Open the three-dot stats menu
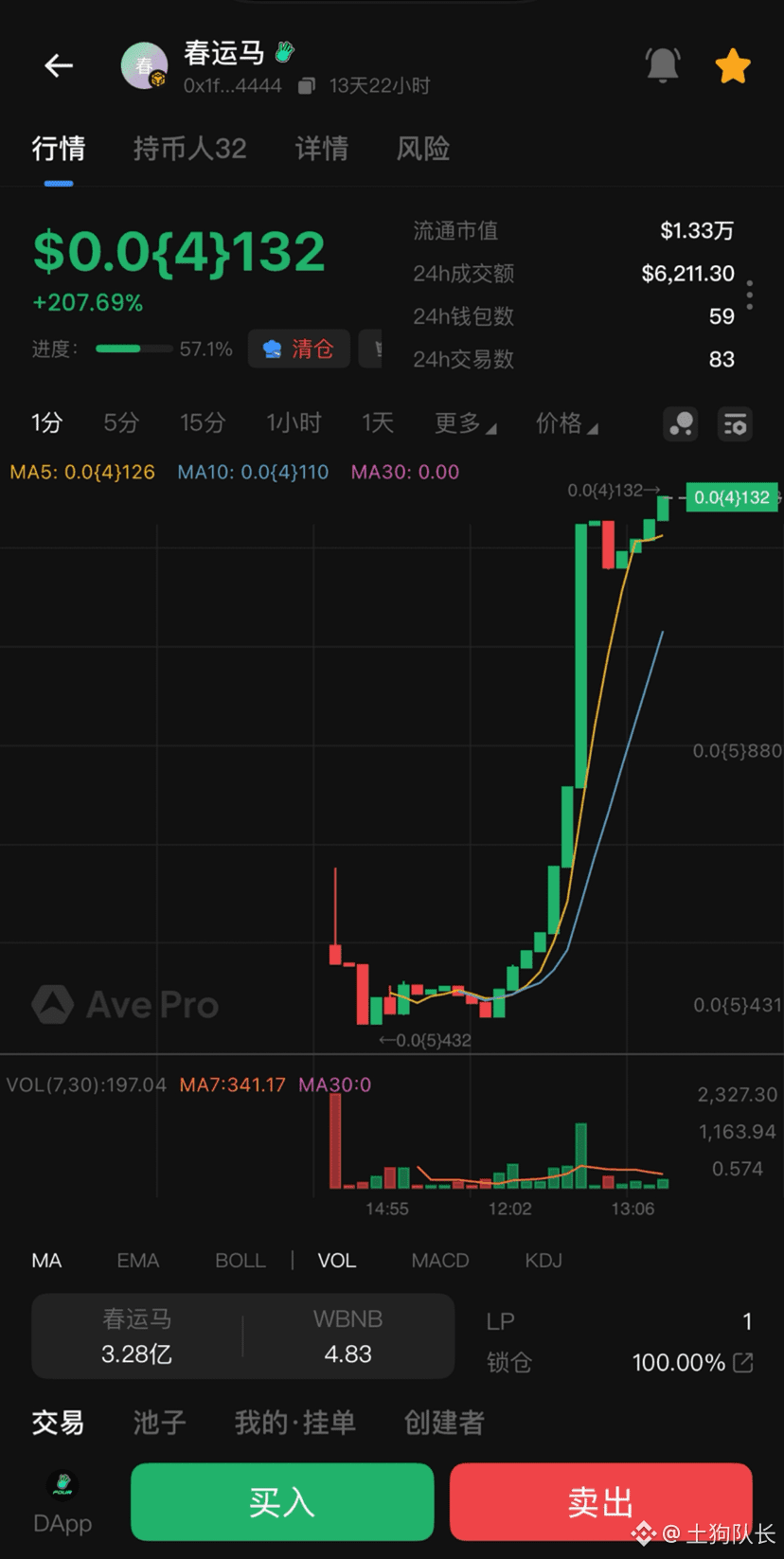 pyautogui.click(x=750, y=295)
